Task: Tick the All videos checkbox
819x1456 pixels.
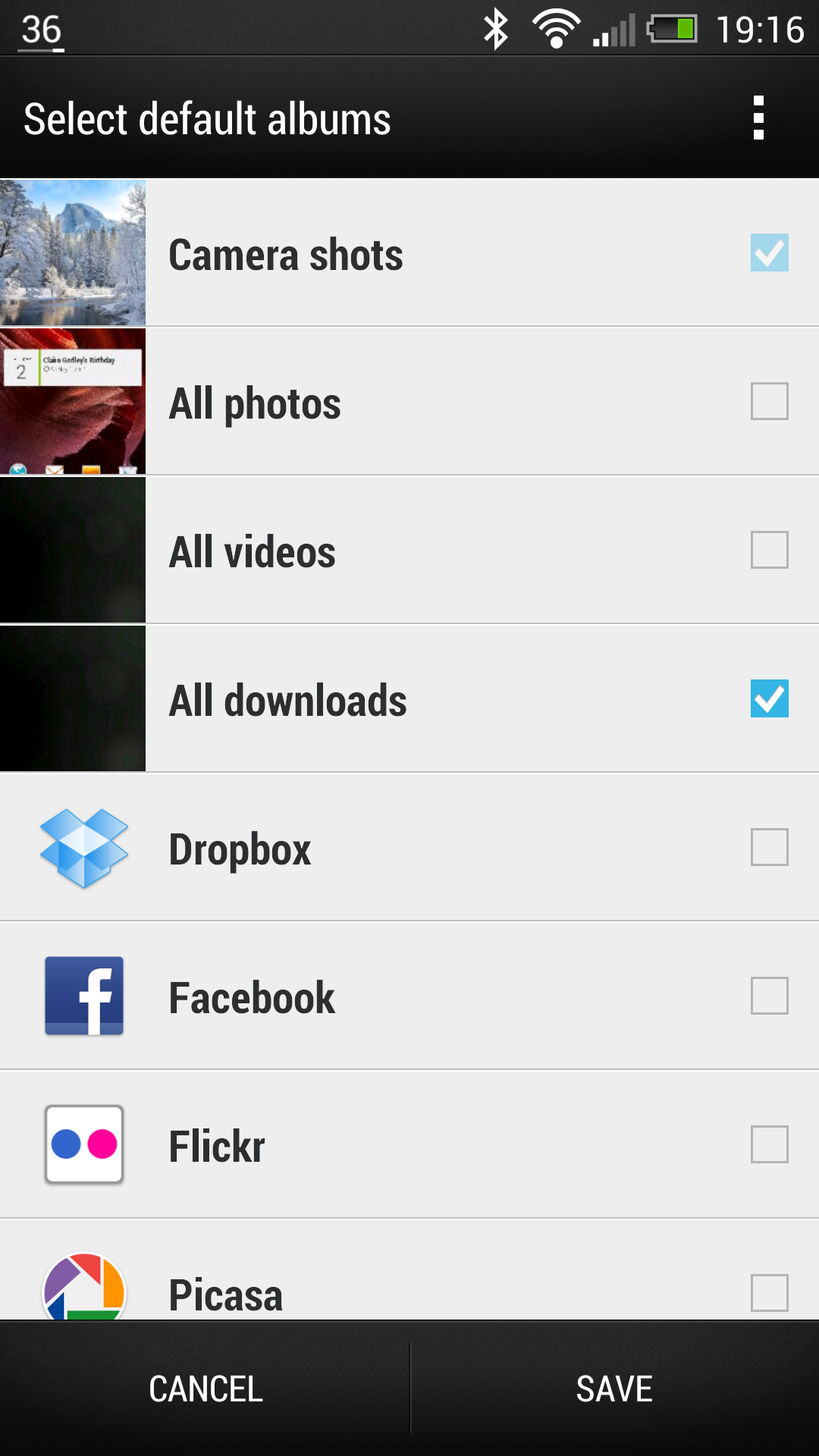Action: click(x=769, y=550)
